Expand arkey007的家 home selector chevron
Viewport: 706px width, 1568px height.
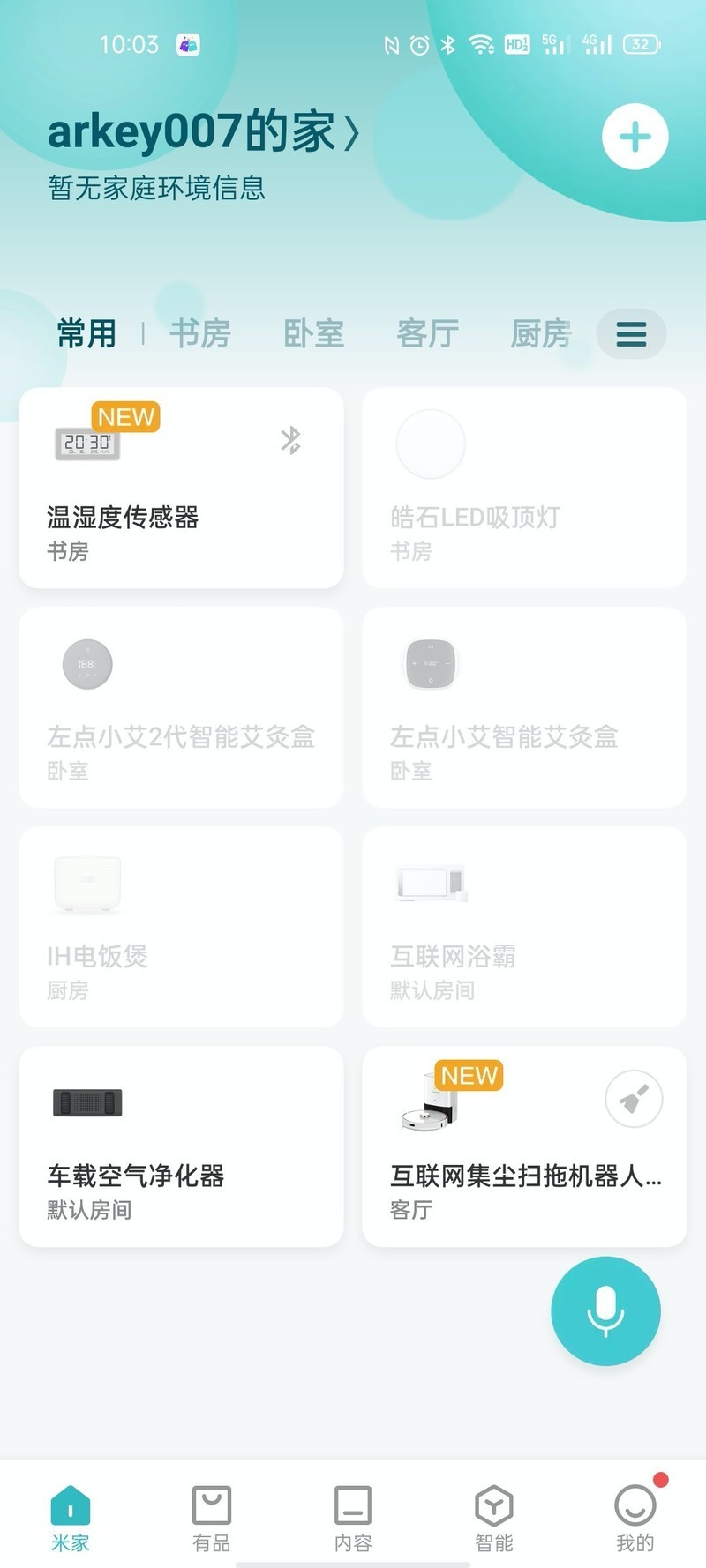[352, 134]
